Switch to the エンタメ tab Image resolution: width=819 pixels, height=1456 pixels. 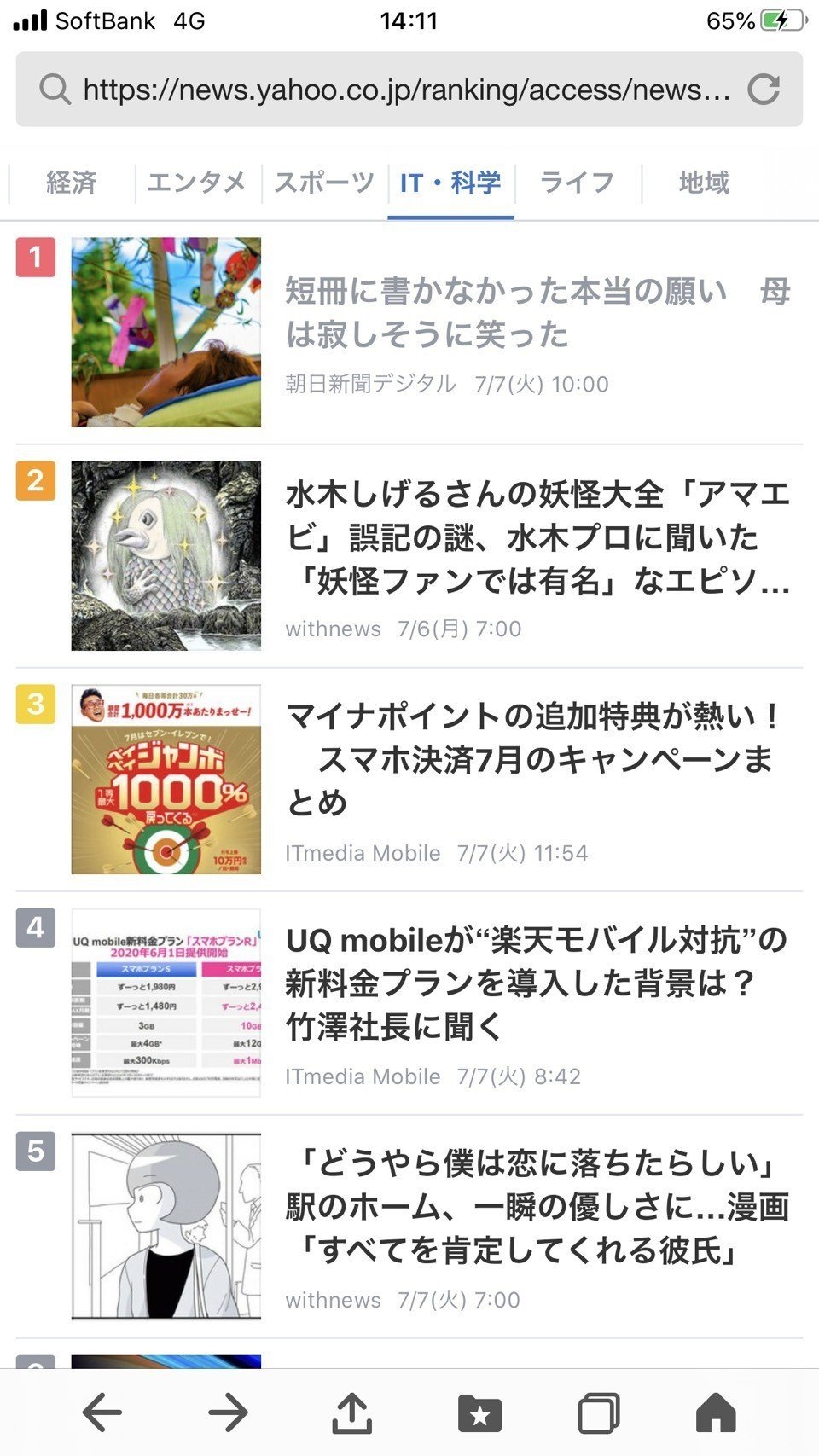(197, 183)
